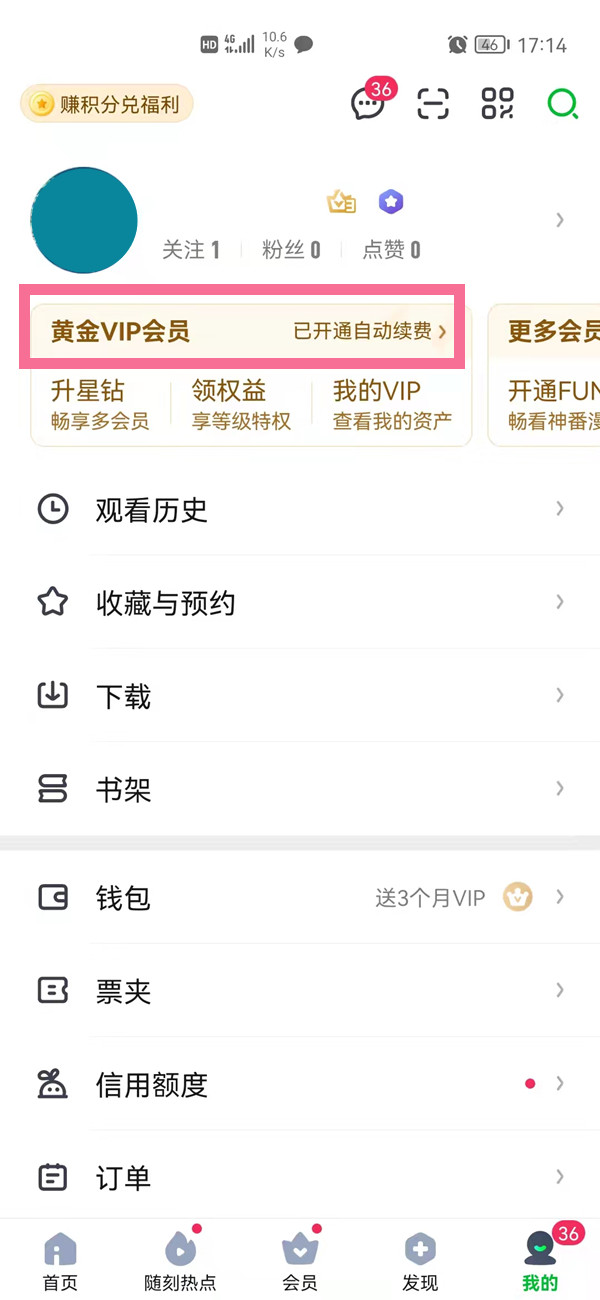Open the QR code icon
This screenshot has height=1300, width=600.
point(497,104)
